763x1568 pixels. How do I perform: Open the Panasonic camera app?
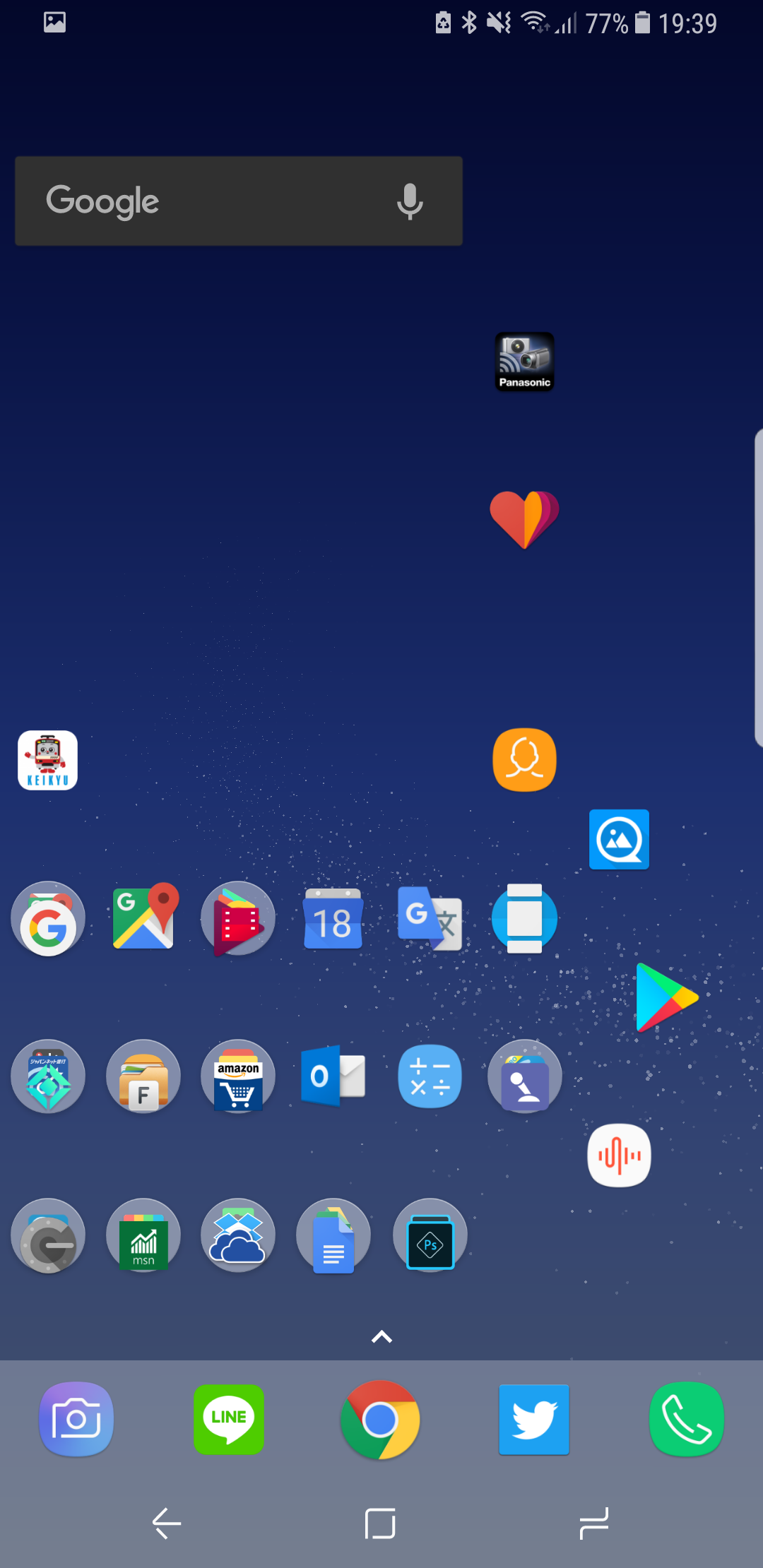tap(524, 362)
